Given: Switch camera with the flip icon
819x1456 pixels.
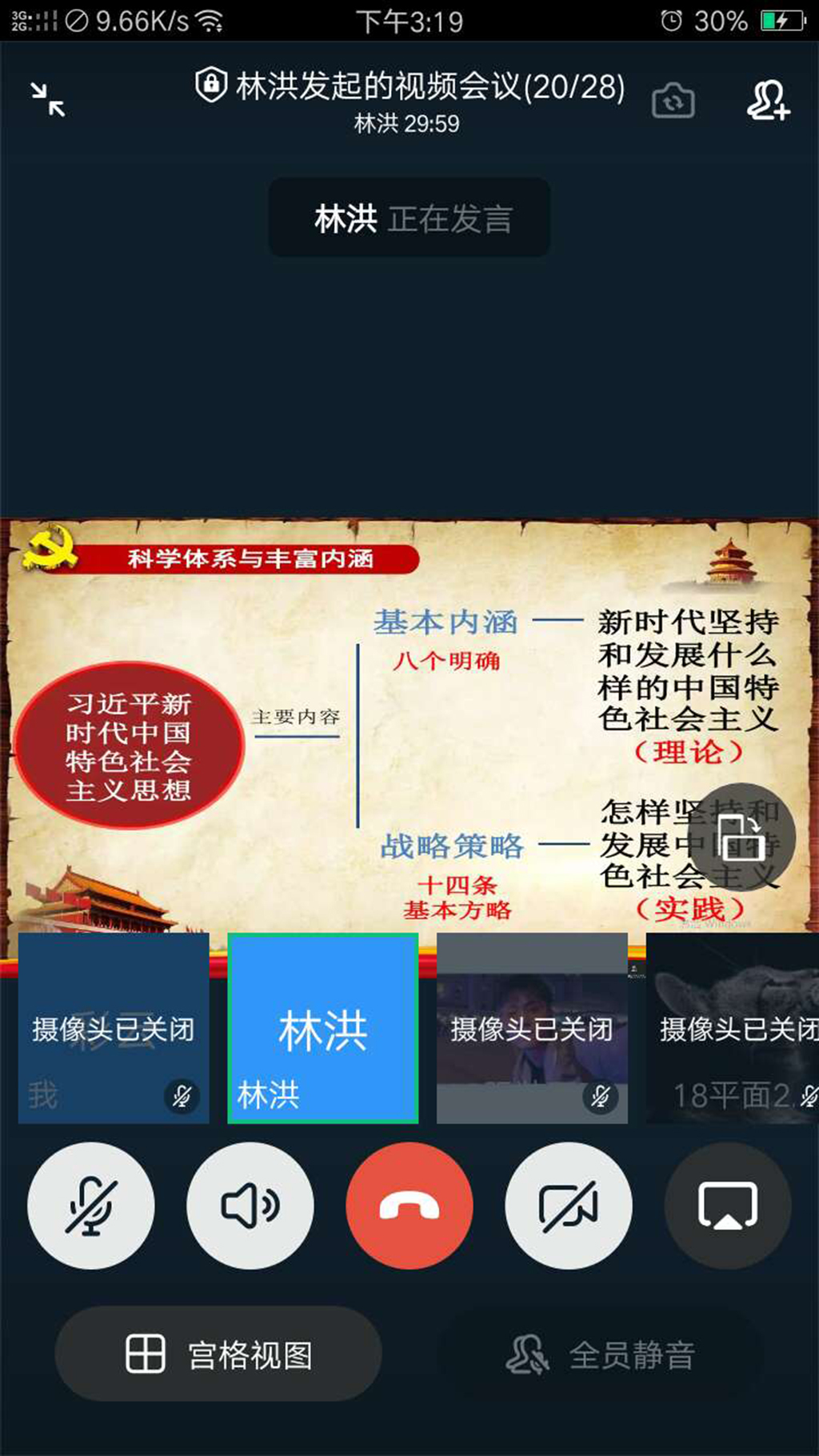Looking at the screenshot, I should [673, 101].
